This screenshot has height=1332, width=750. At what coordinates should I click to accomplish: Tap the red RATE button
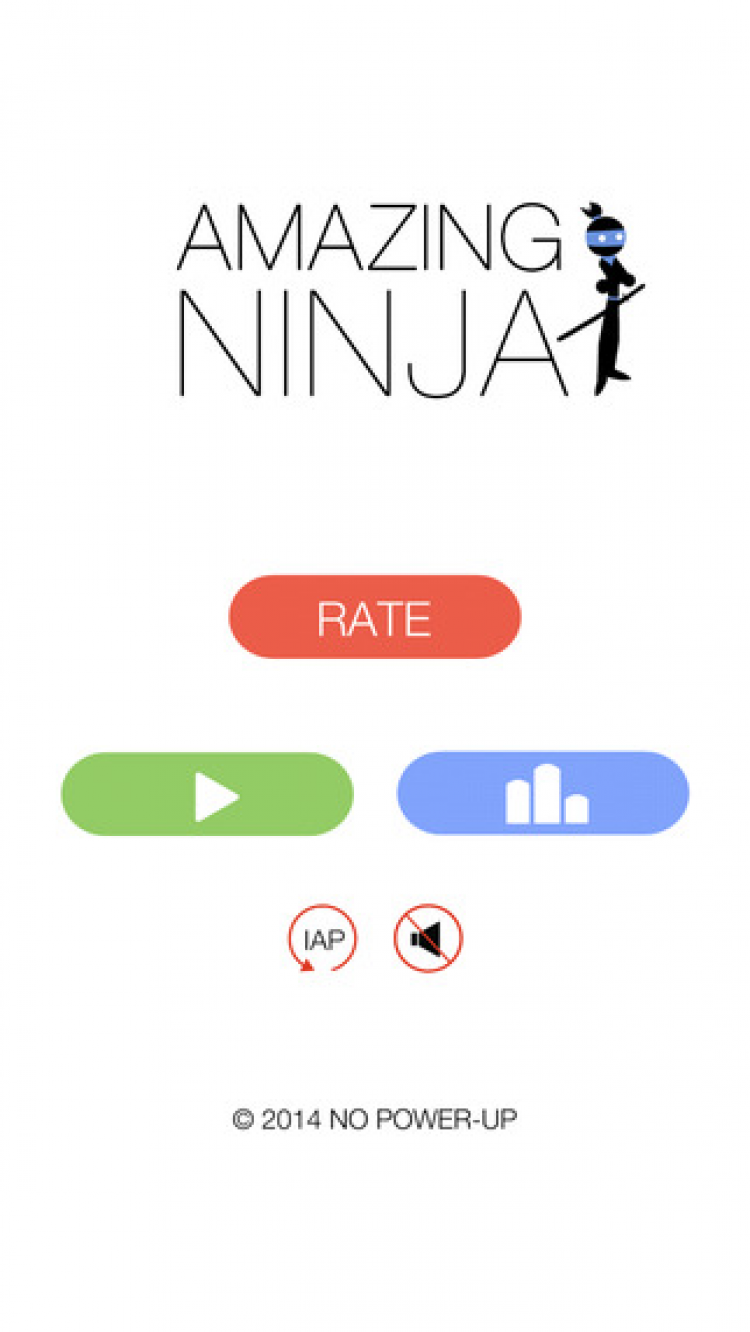[375, 617]
